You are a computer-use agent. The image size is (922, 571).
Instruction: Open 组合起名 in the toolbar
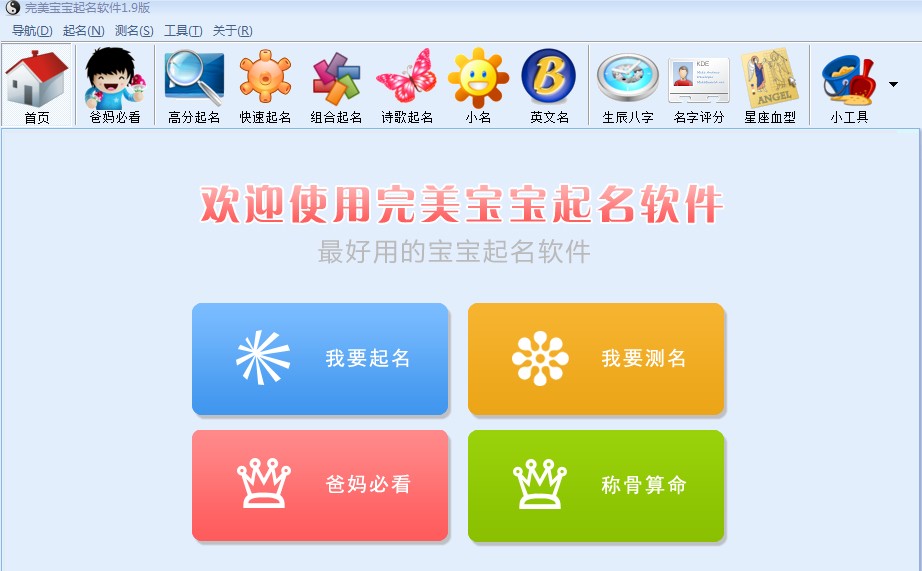point(336,85)
